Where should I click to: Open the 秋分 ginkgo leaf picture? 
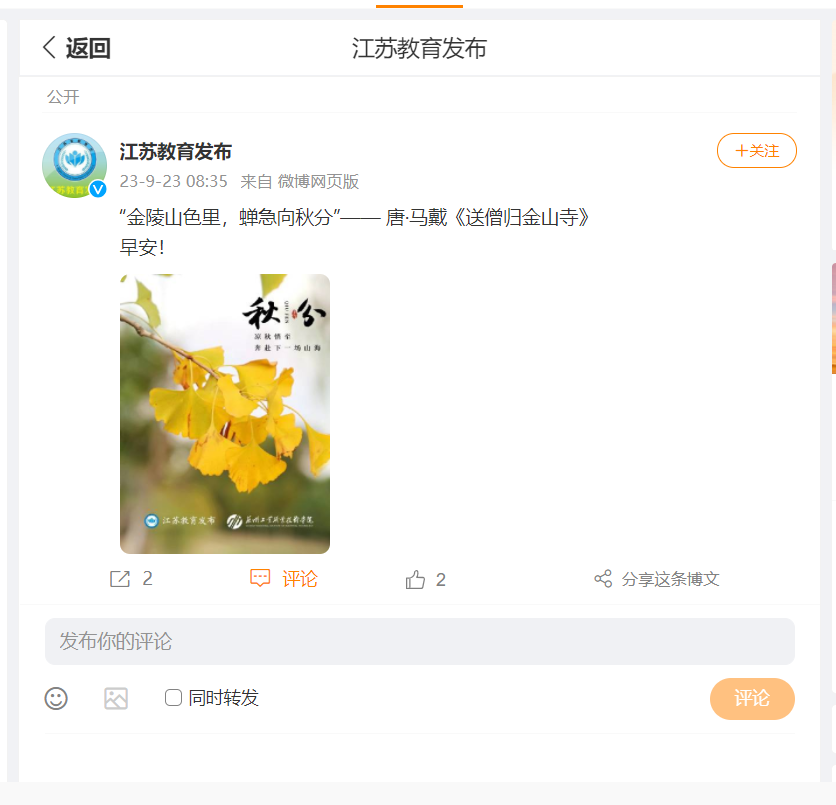click(225, 414)
